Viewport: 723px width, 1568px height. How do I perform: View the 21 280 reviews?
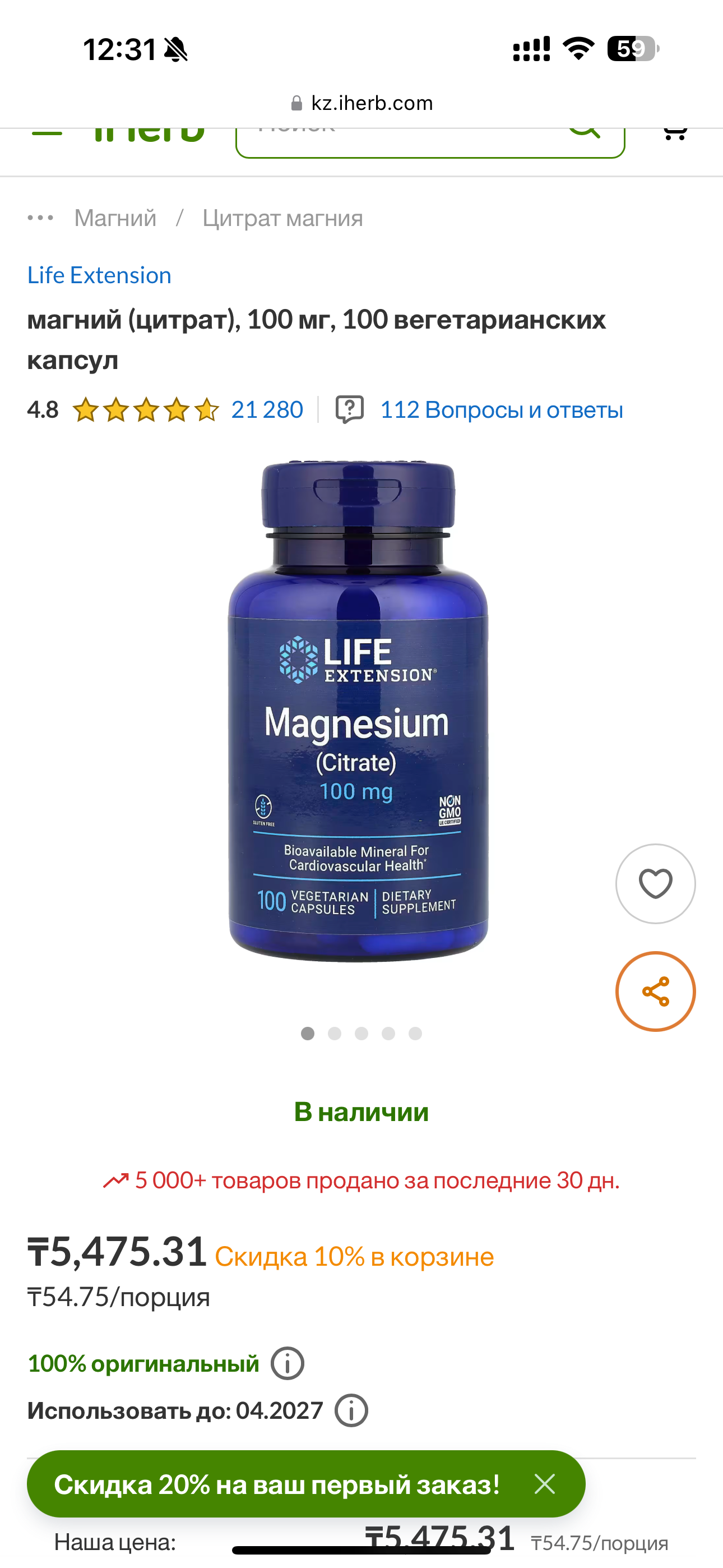coord(267,409)
